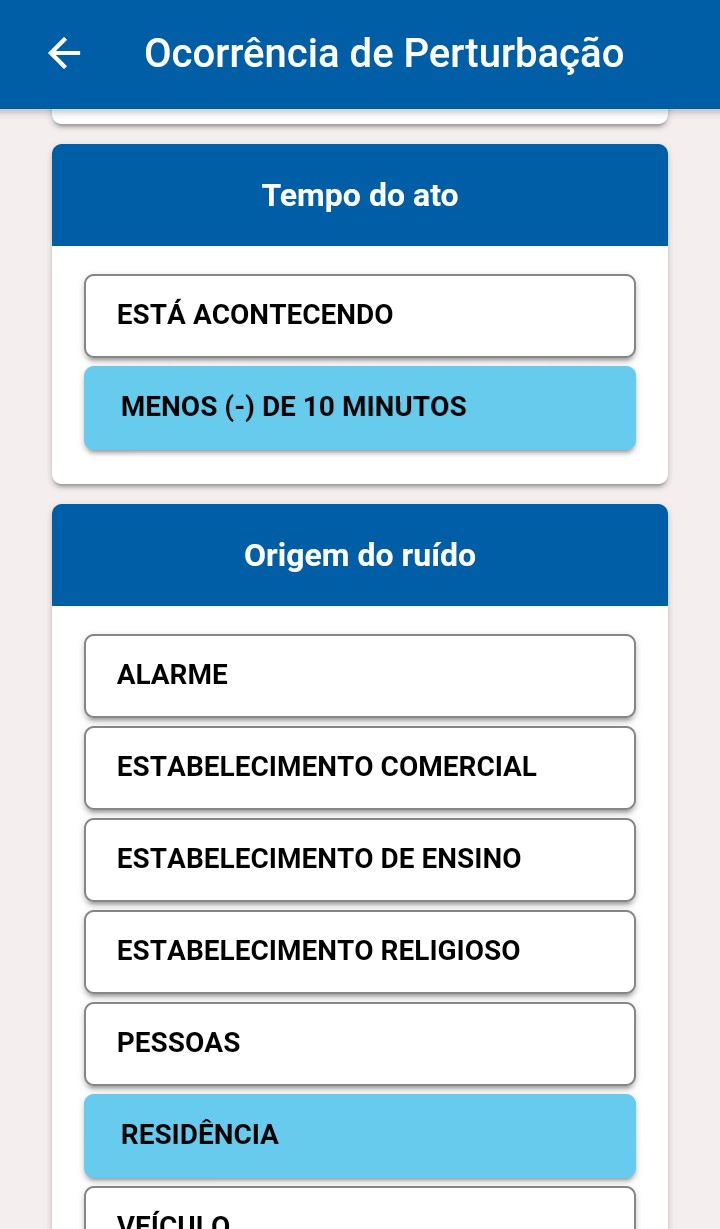Select RESIDÊNCIA as noise origin
This screenshot has height=1229, width=720.
click(360, 1136)
